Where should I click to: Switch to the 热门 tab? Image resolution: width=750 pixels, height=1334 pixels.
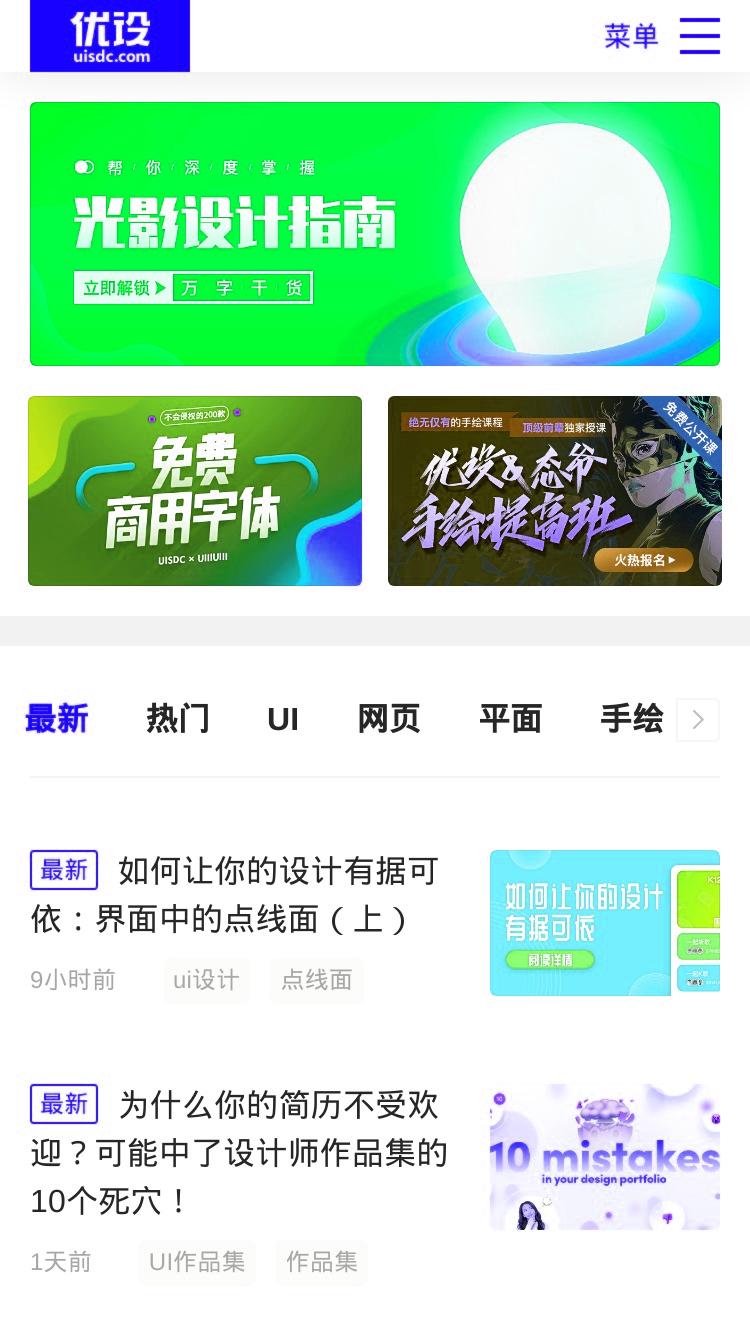click(178, 719)
